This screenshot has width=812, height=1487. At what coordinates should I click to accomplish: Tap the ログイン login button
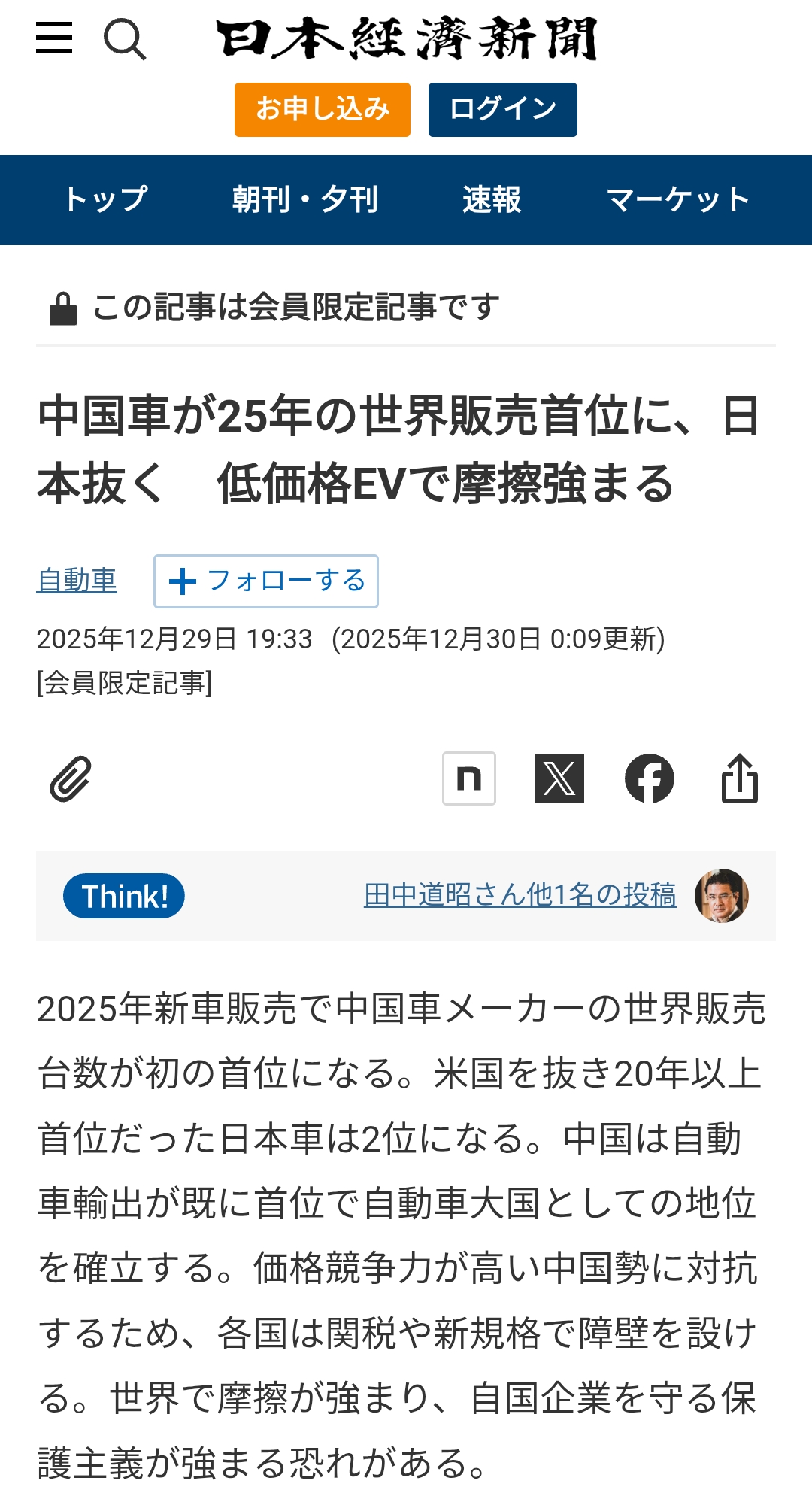pyautogui.click(x=503, y=110)
